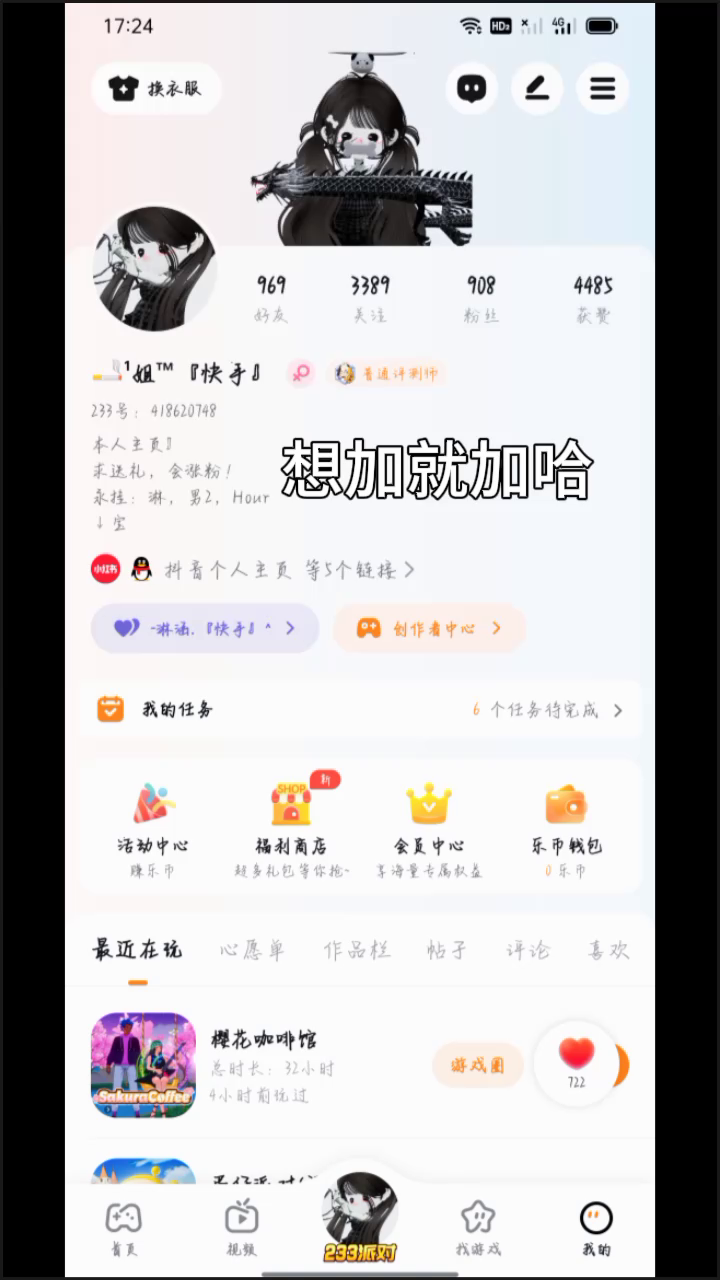Image resolution: width=720 pixels, height=1280 pixels.
Task: Go to the 首页 home tab
Action: [x=124, y=1229]
